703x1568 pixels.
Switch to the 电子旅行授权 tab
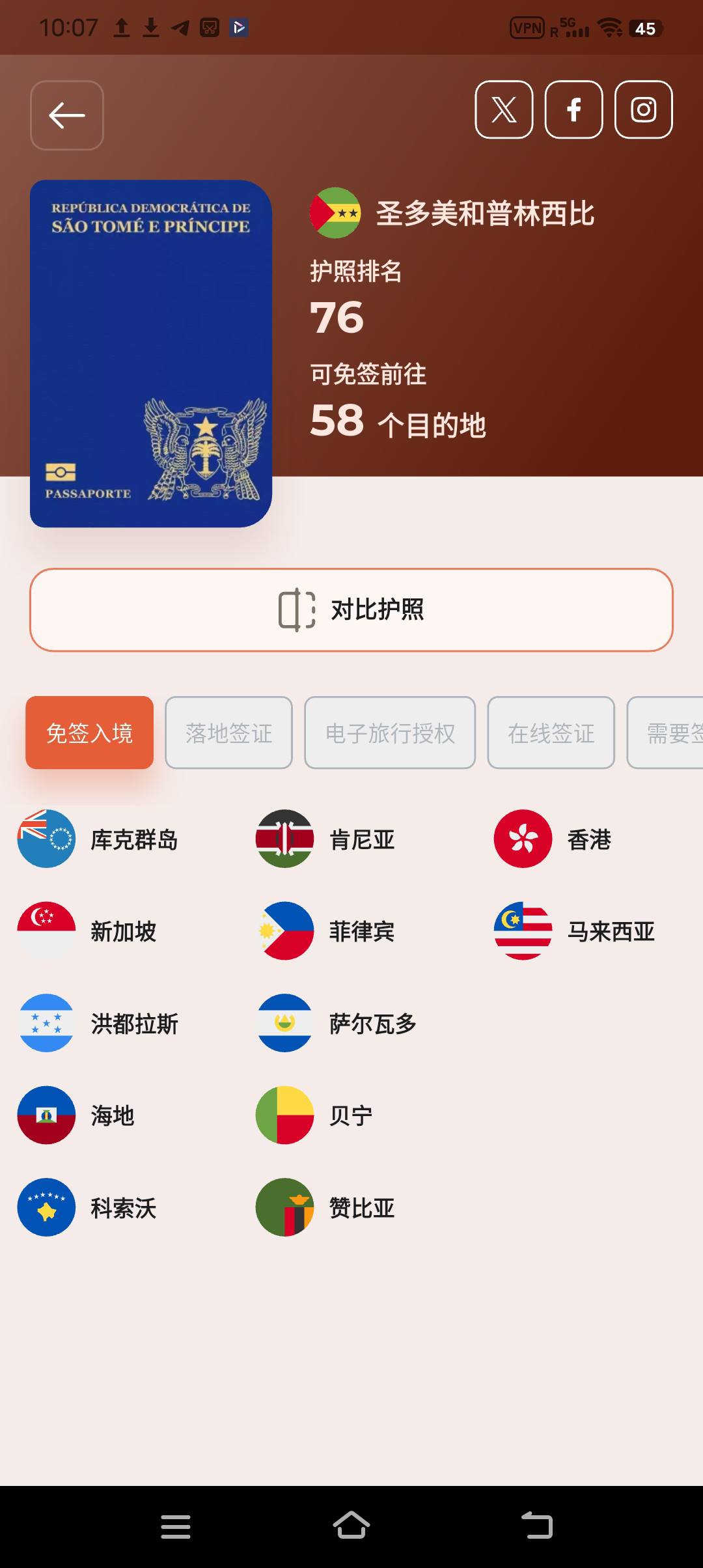tap(390, 733)
